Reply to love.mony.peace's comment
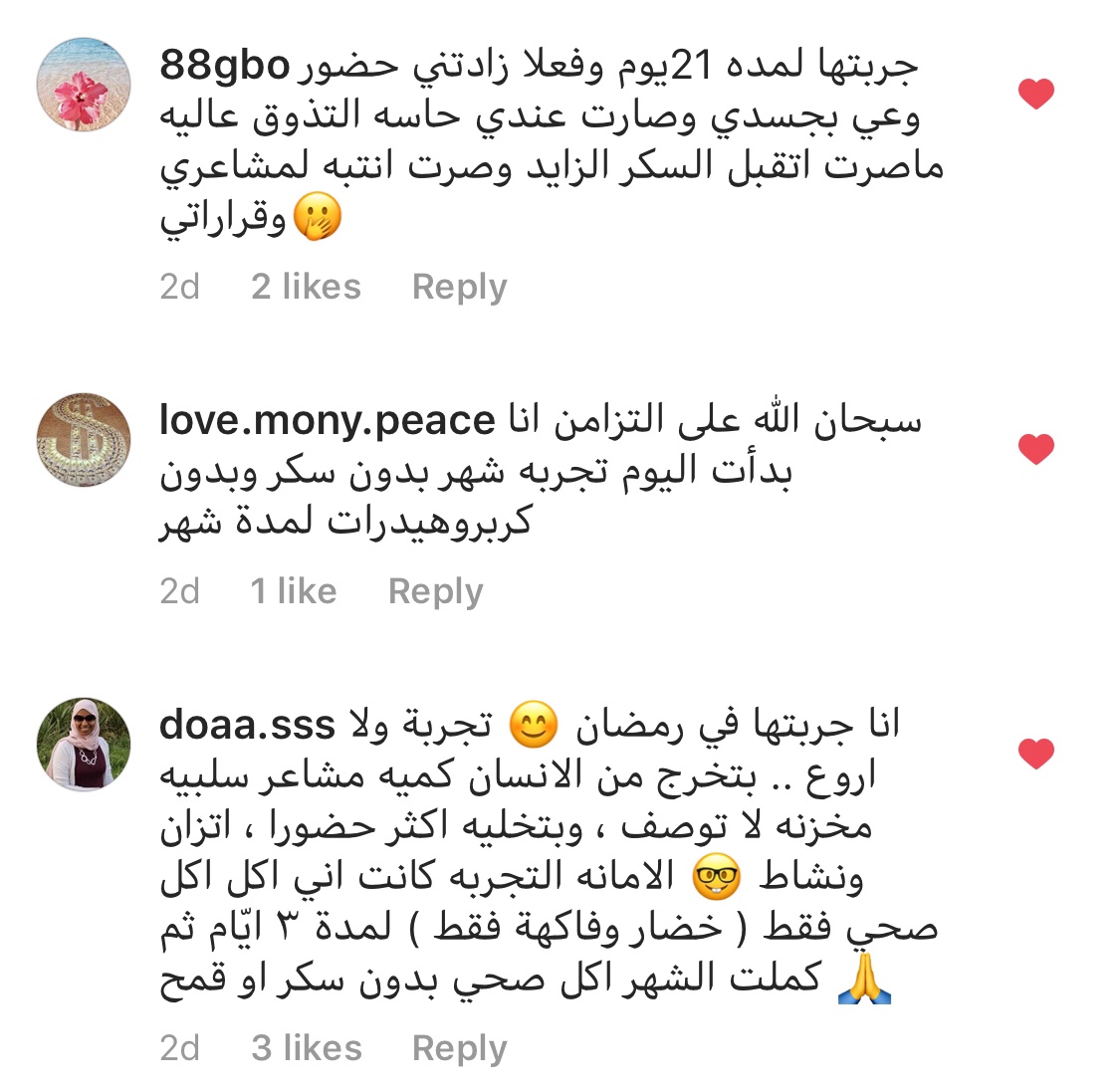 pos(435,591)
